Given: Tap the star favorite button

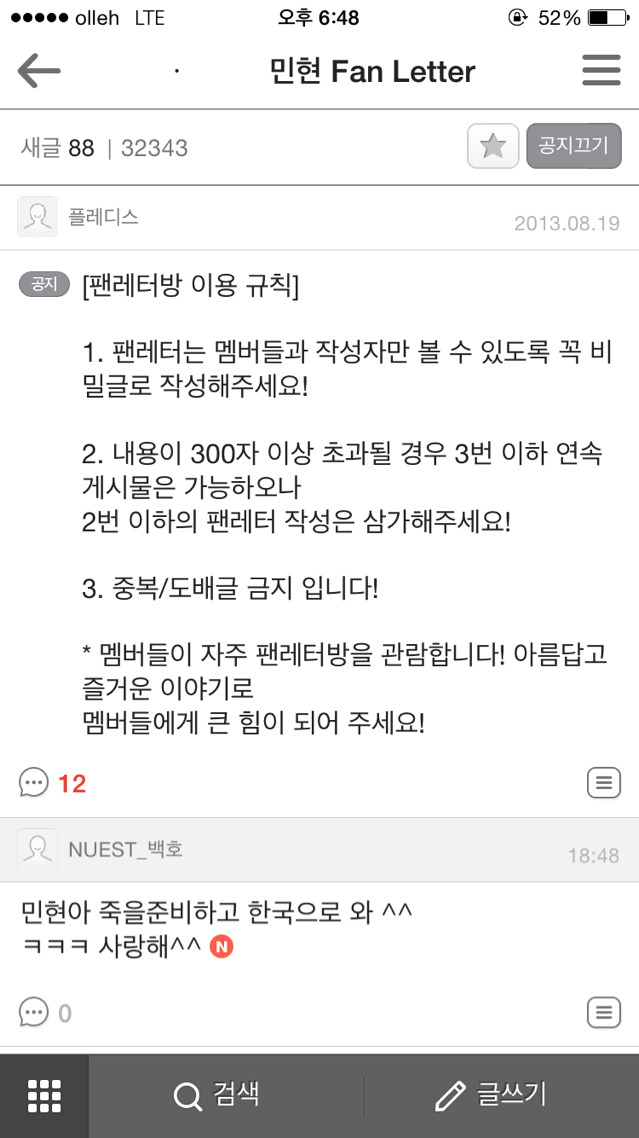Looking at the screenshot, I should click(493, 147).
